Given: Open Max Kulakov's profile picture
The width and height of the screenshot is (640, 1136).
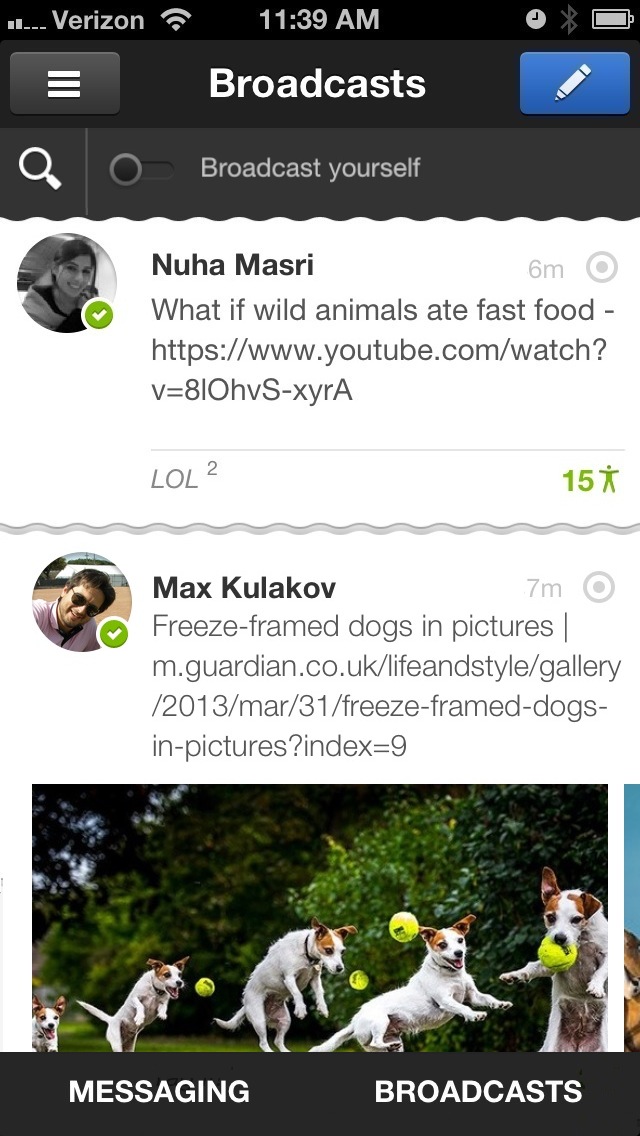Looking at the screenshot, I should (82, 602).
